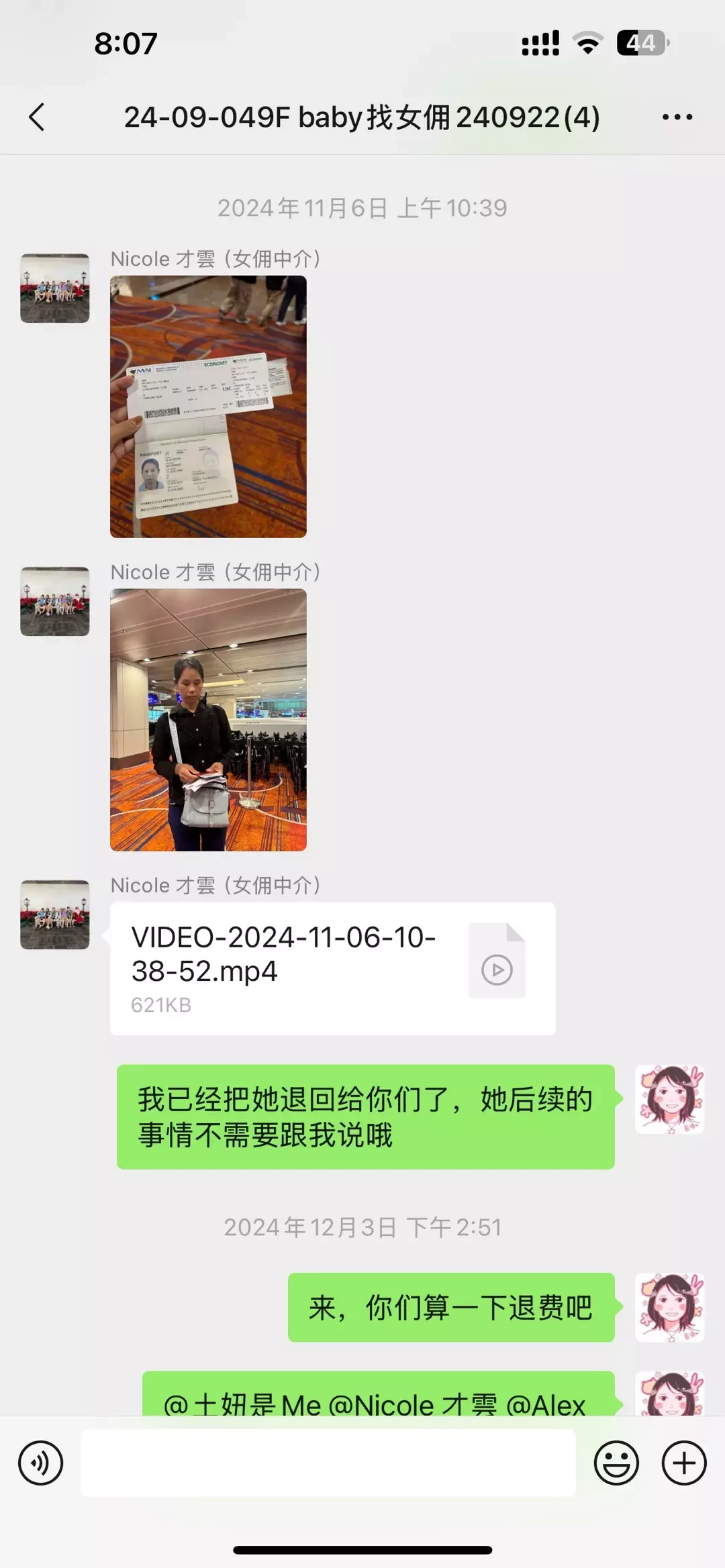This screenshot has width=725, height=1568.
Task: Open the plus attachment menu
Action: click(x=683, y=1463)
